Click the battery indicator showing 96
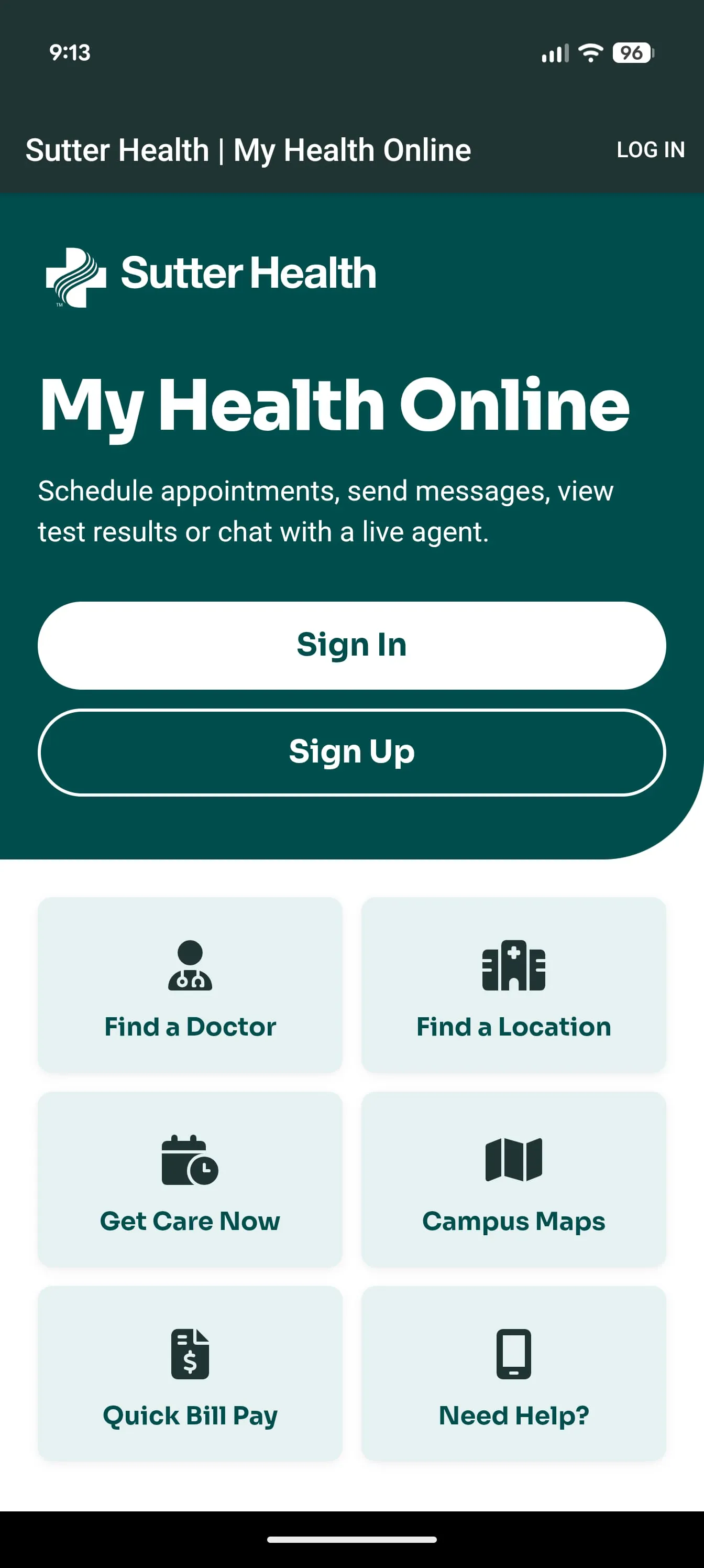The image size is (704, 1568). [x=631, y=53]
